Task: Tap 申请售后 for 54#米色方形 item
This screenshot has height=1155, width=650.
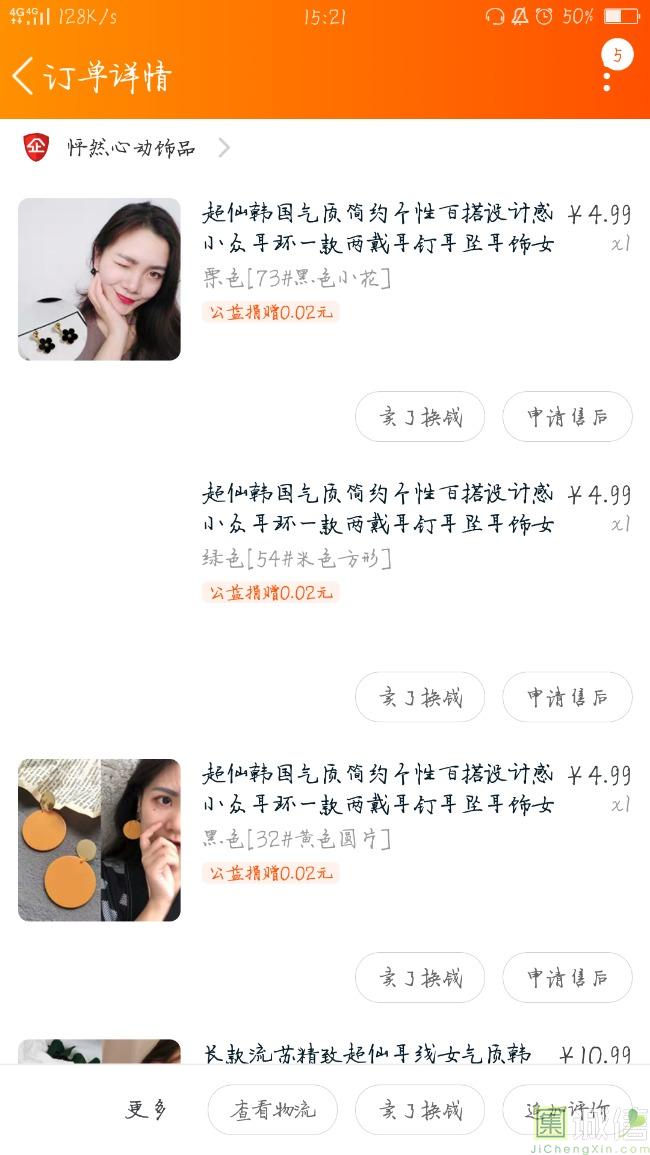Action: tap(567, 697)
